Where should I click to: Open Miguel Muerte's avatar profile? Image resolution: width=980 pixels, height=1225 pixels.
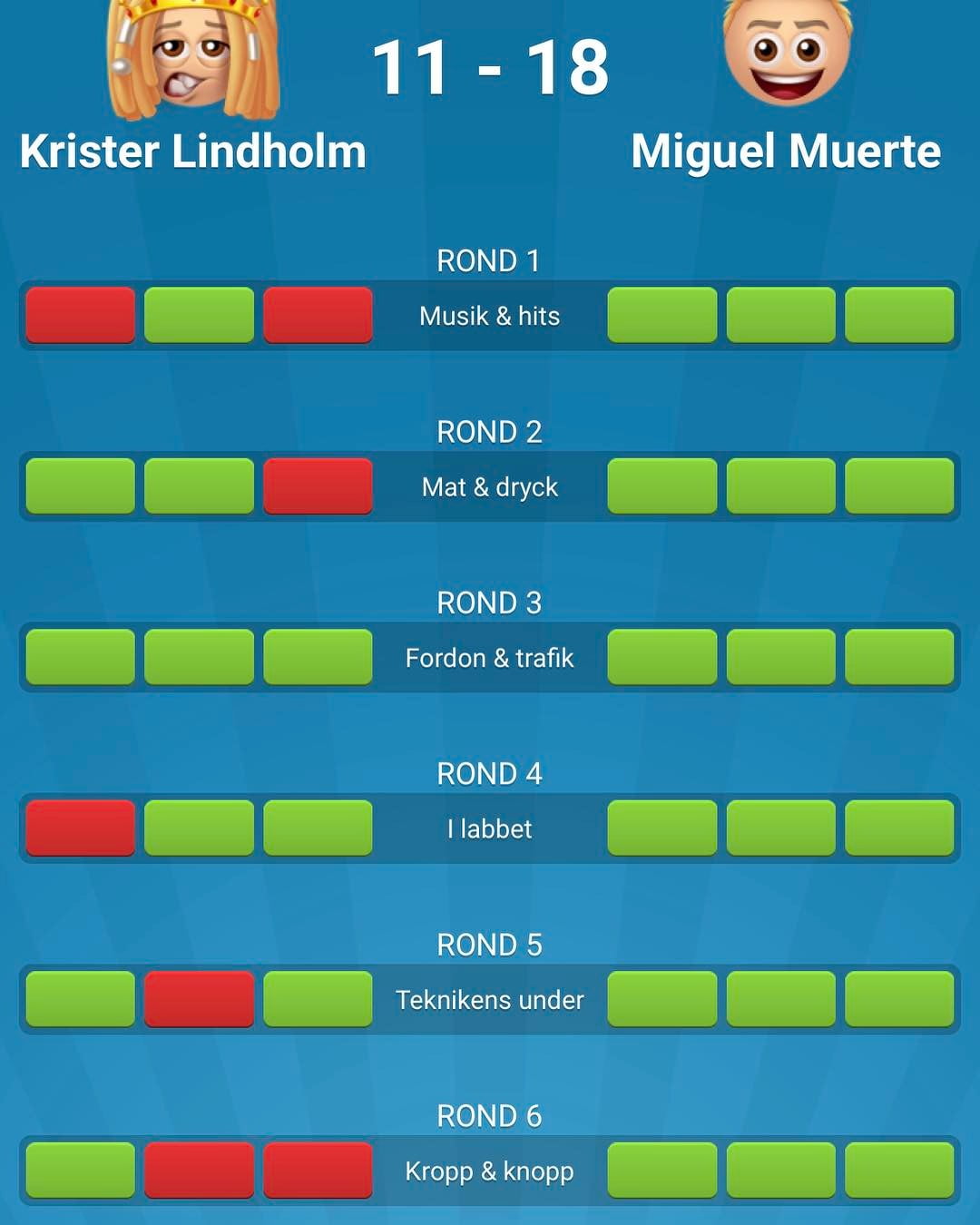pos(788,53)
